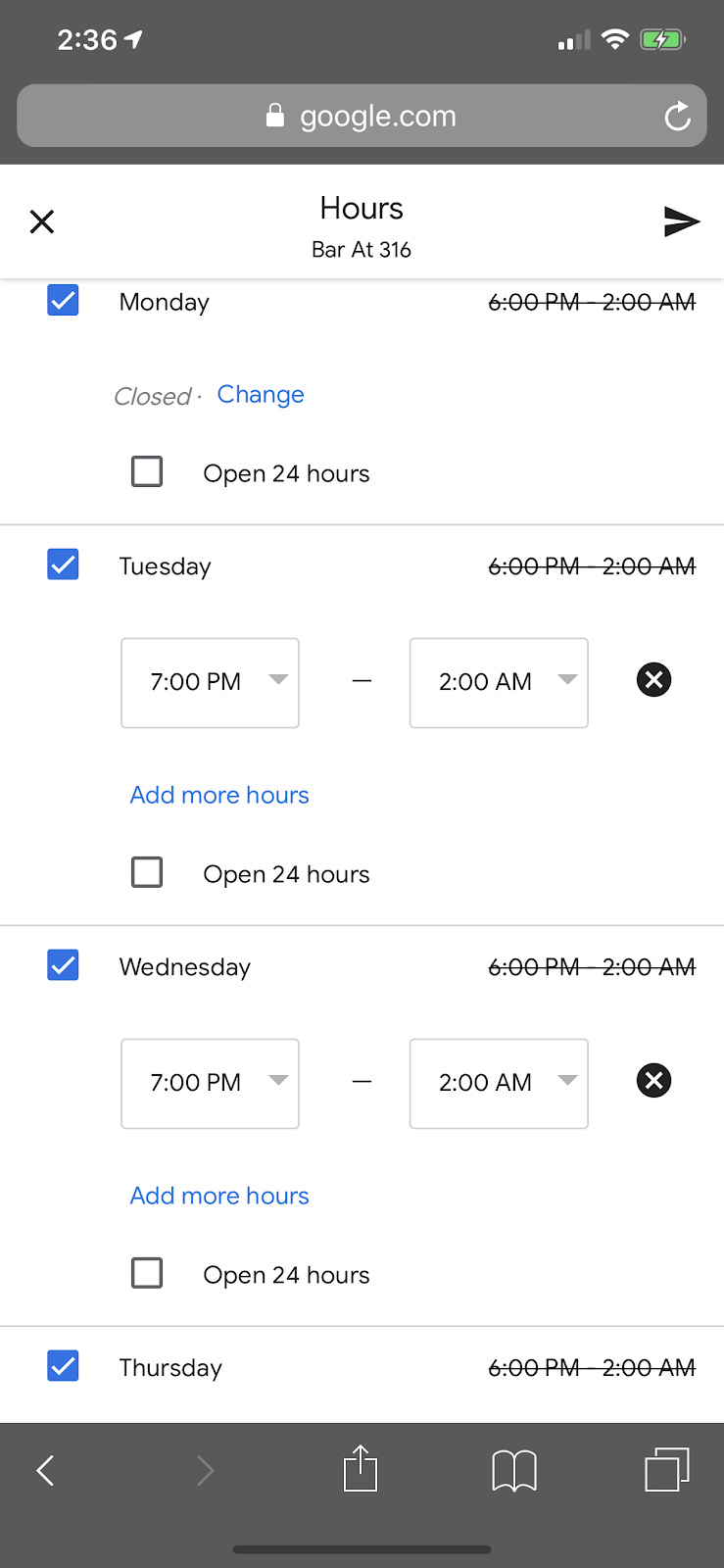Add more hours for Tuesday
Viewport: 724px width, 1568px height.
(x=219, y=795)
